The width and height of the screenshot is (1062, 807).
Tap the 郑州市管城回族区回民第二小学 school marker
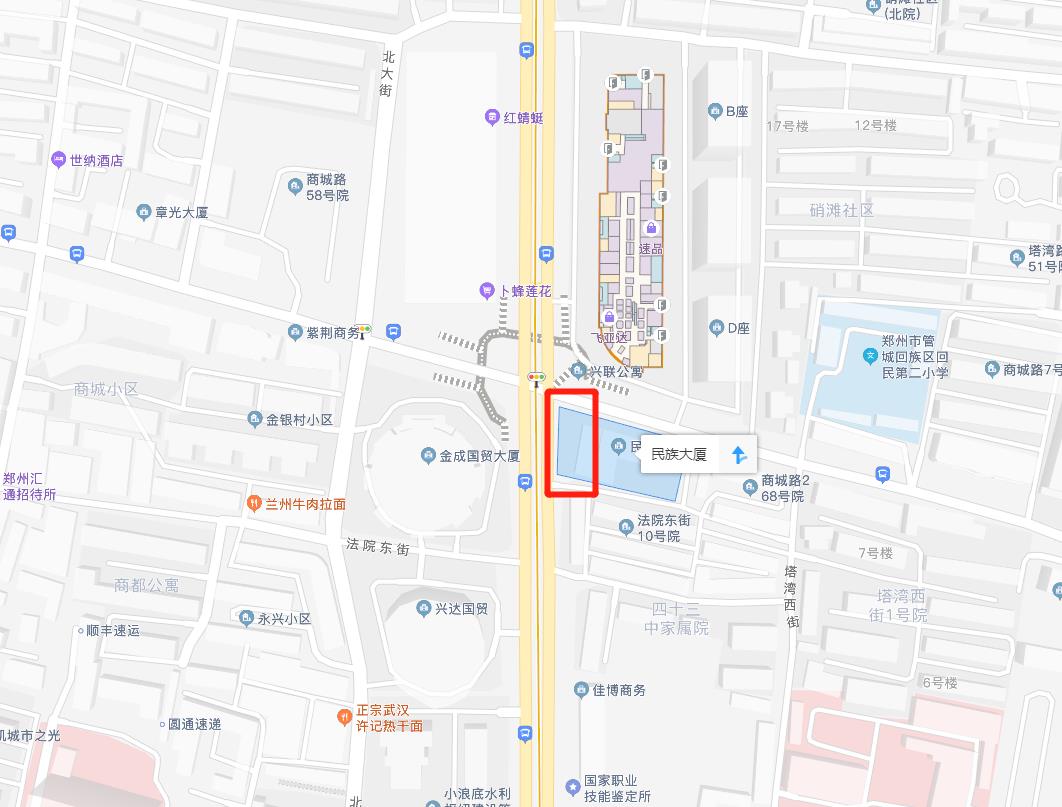click(x=871, y=355)
